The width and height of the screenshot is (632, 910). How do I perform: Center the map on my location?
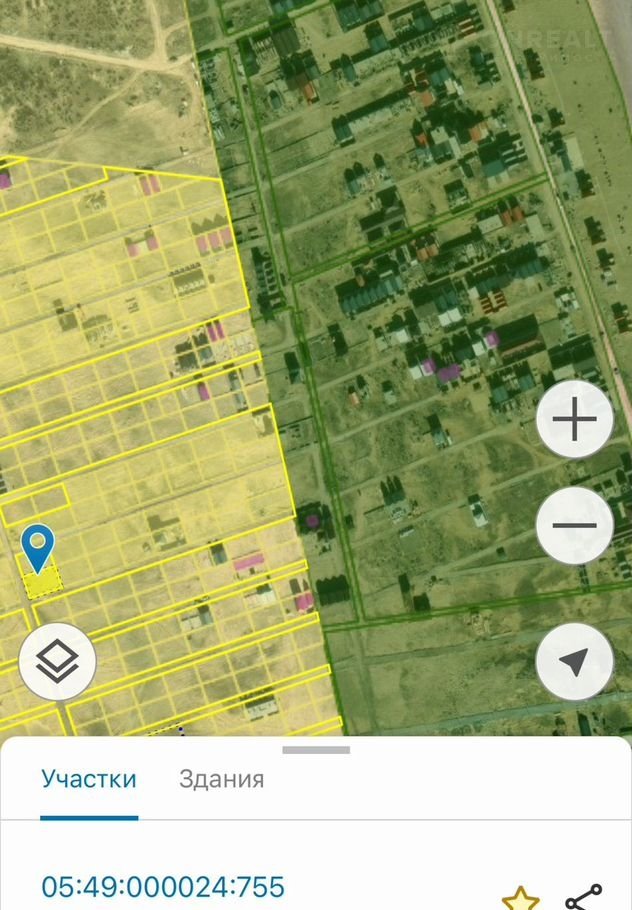pyautogui.click(x=574, y=661)
